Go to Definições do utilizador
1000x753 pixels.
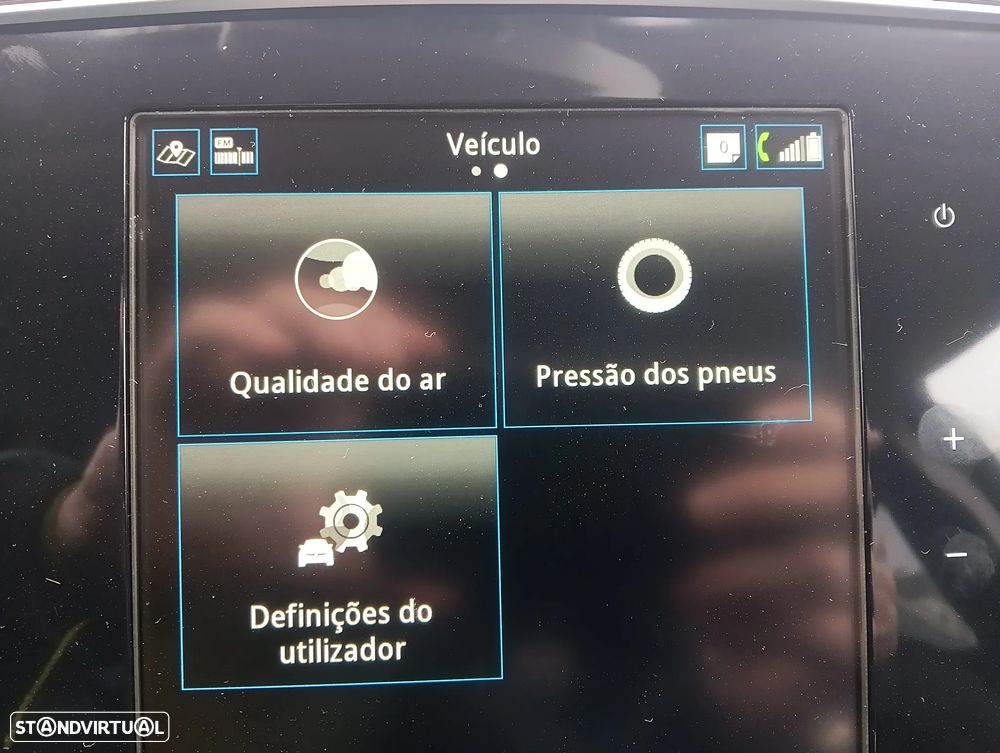click(x=340, y=563)
